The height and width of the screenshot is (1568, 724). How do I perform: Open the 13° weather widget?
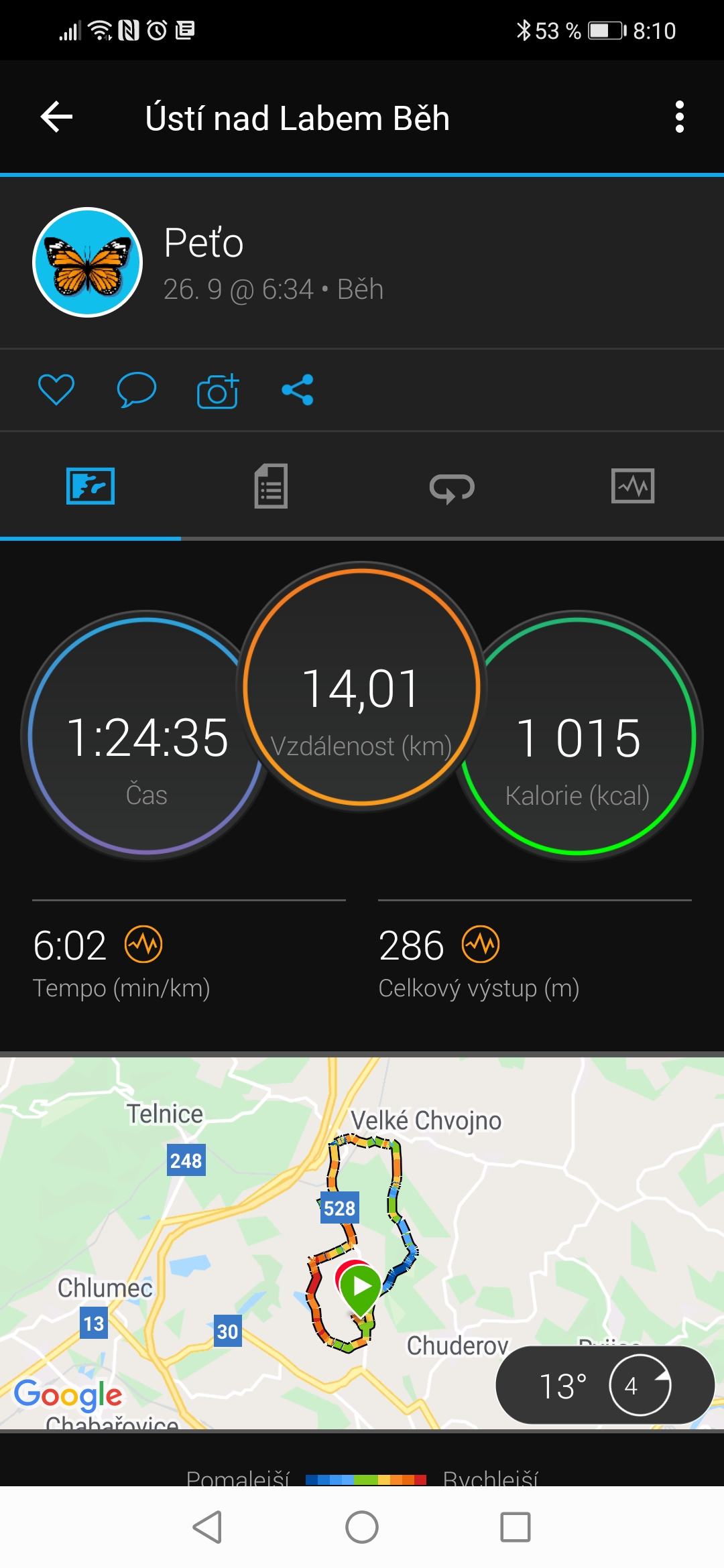(x=605, y=1385)
